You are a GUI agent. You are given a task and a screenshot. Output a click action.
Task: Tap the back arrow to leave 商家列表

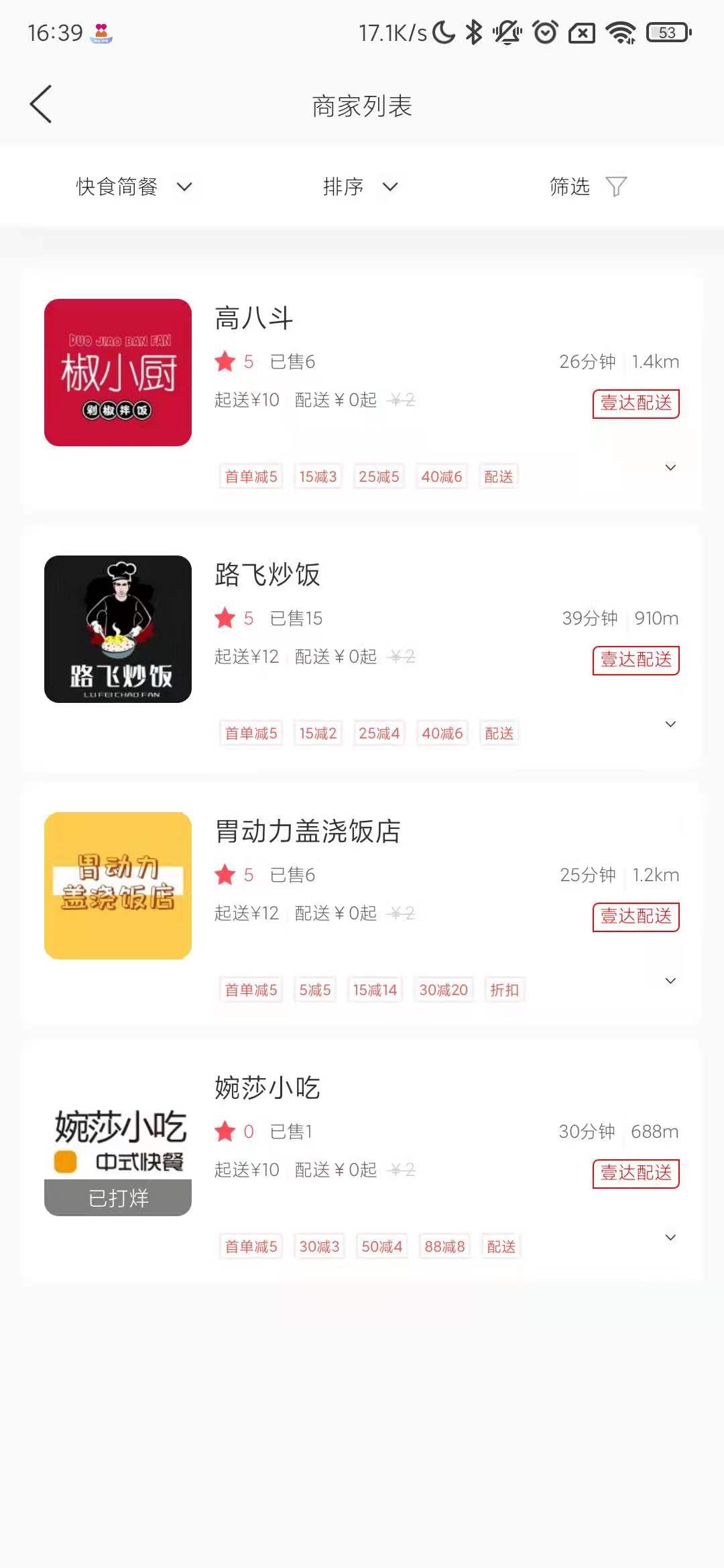(42, 105)
